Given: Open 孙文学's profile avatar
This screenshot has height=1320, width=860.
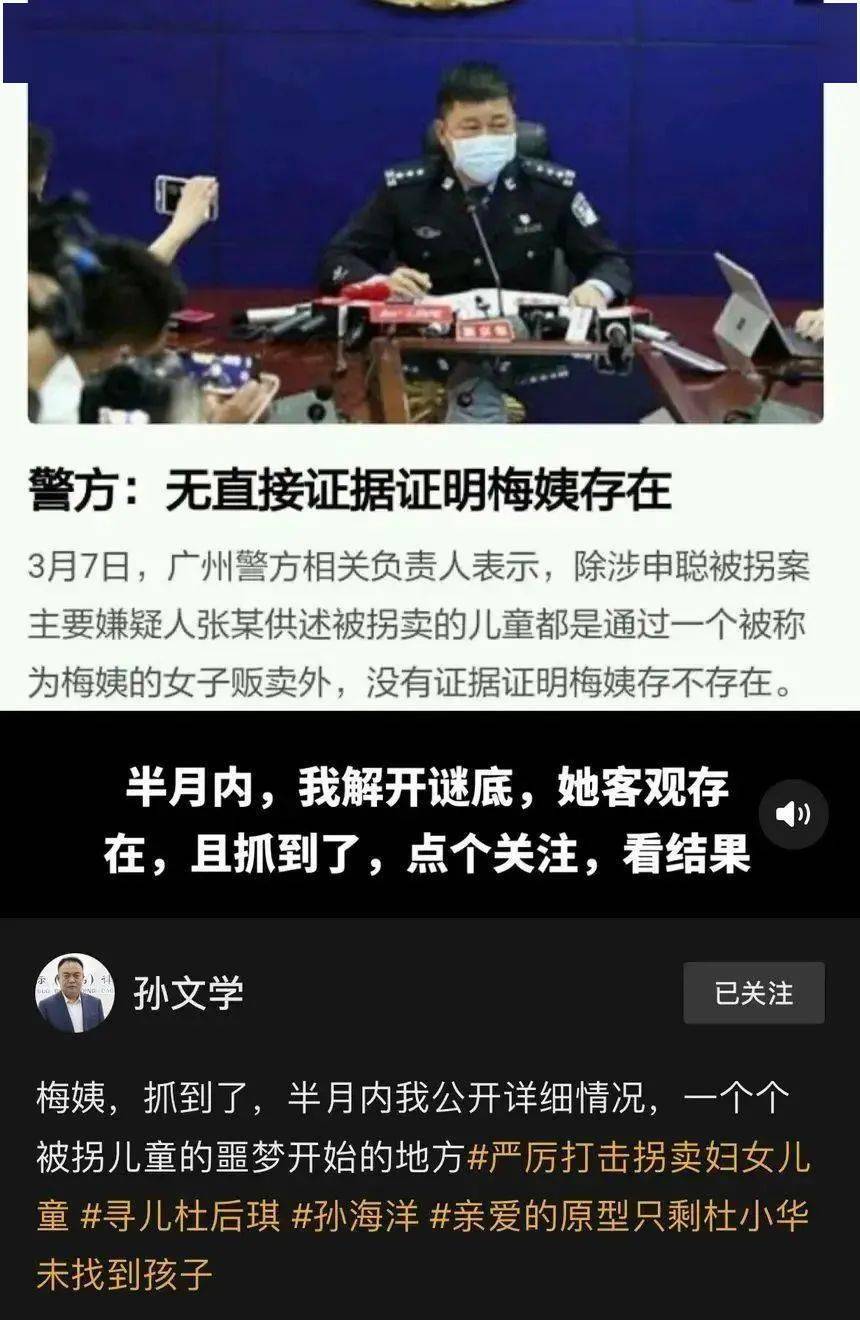Looking at the screenshot, I should (70, 993).
